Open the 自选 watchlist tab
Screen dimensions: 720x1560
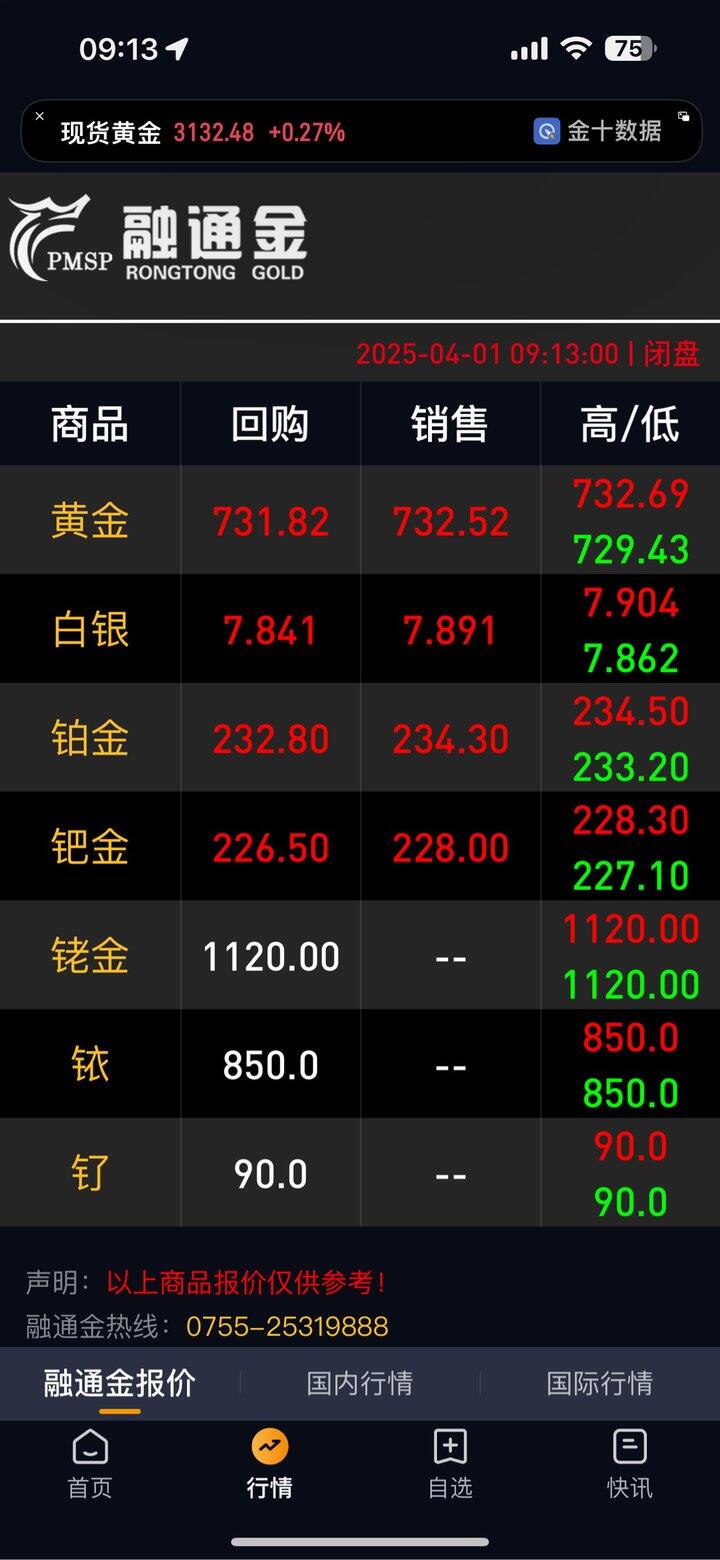450,1464
